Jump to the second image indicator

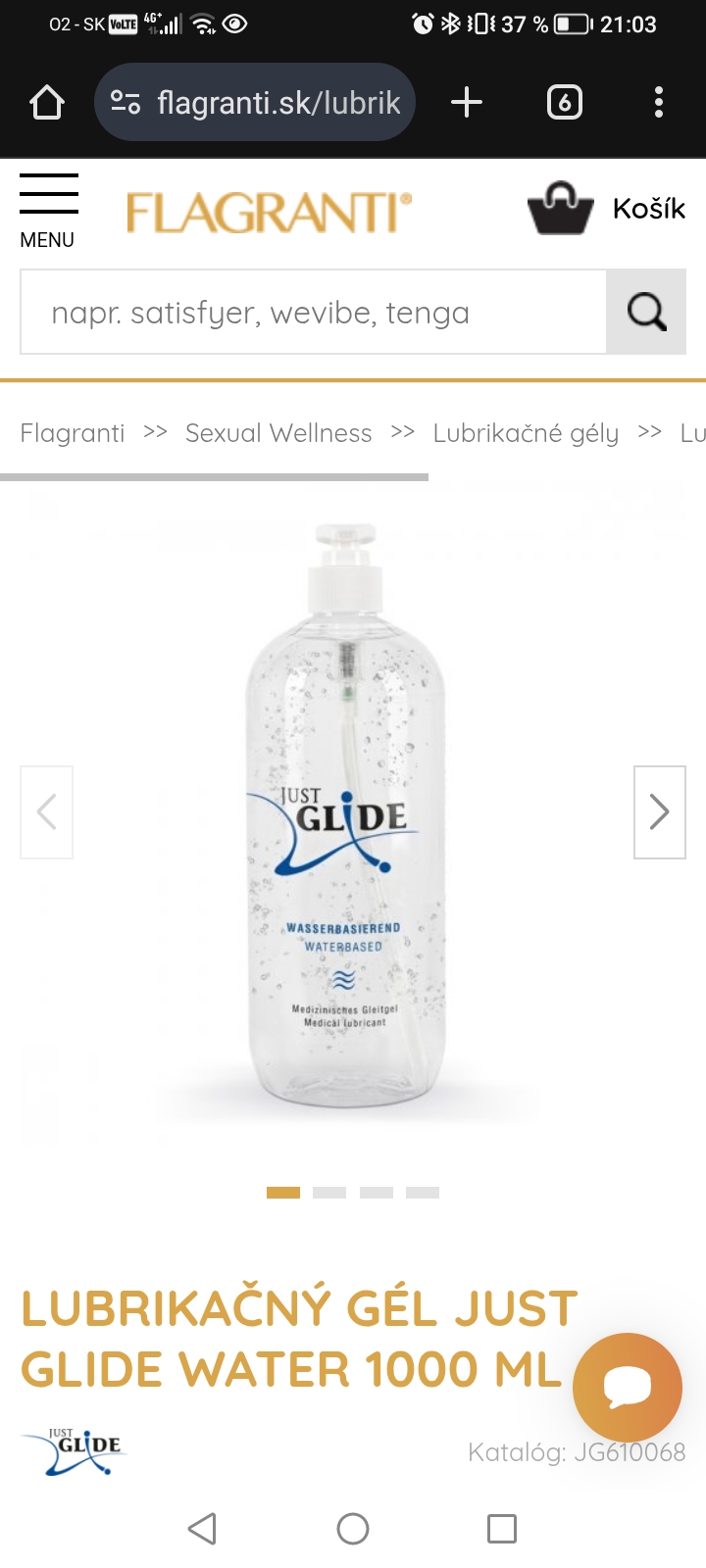[x=329, y=1193]
